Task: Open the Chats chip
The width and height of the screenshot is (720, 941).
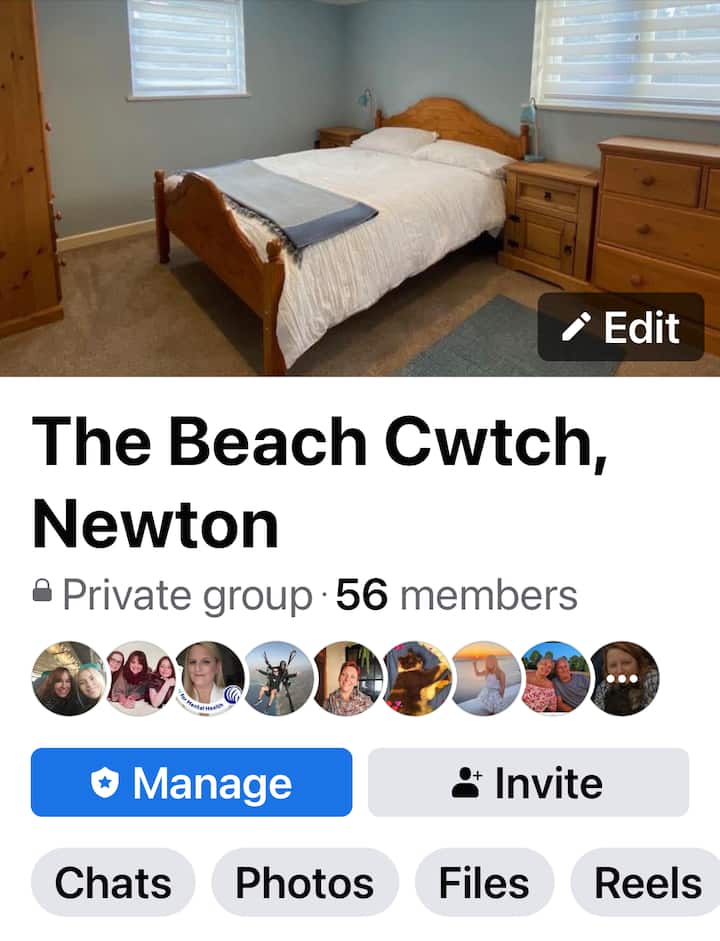Action: pyautogui.click(x=112, y=883)
